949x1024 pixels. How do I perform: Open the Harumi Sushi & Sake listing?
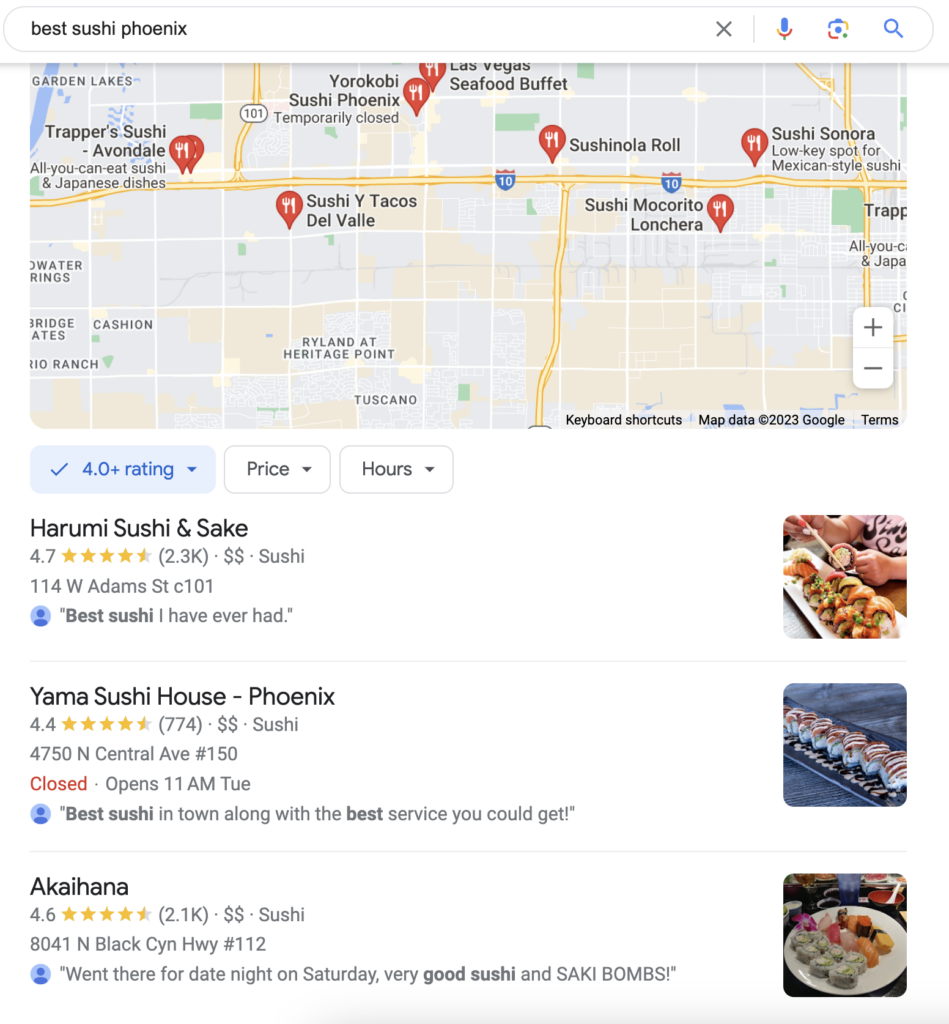point(139,528)
